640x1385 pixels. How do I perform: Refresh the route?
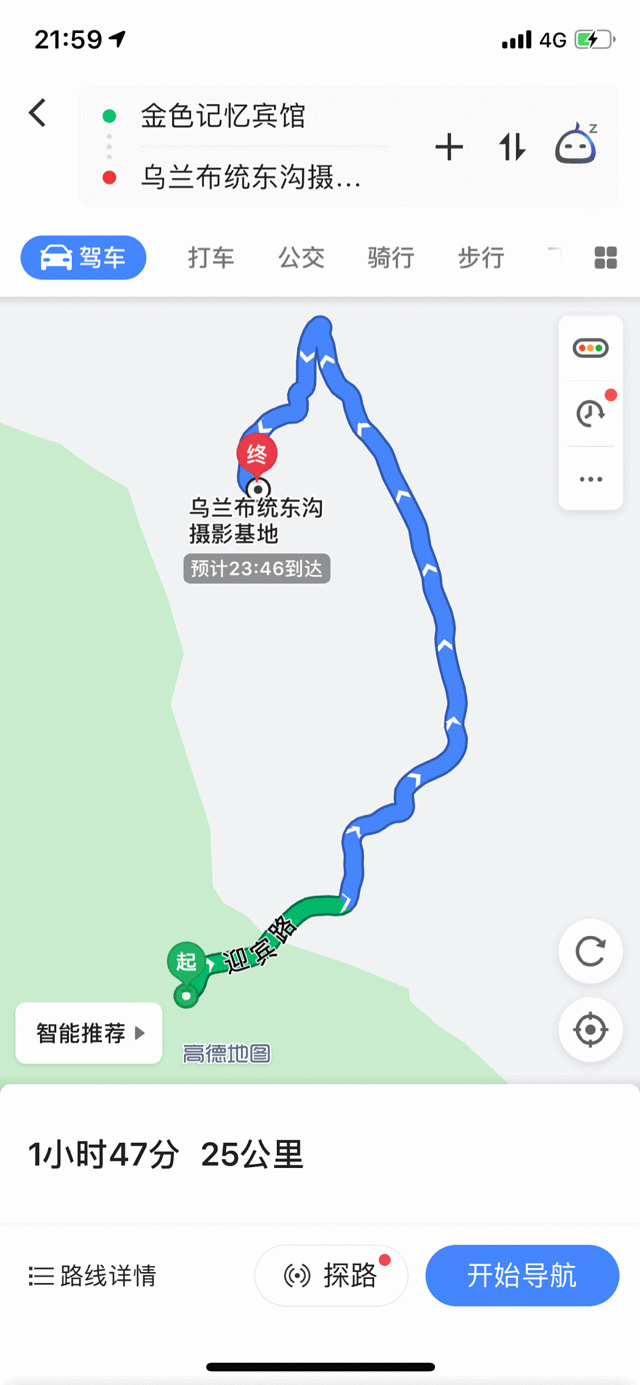pyautogui.click(x=590, y=951)
